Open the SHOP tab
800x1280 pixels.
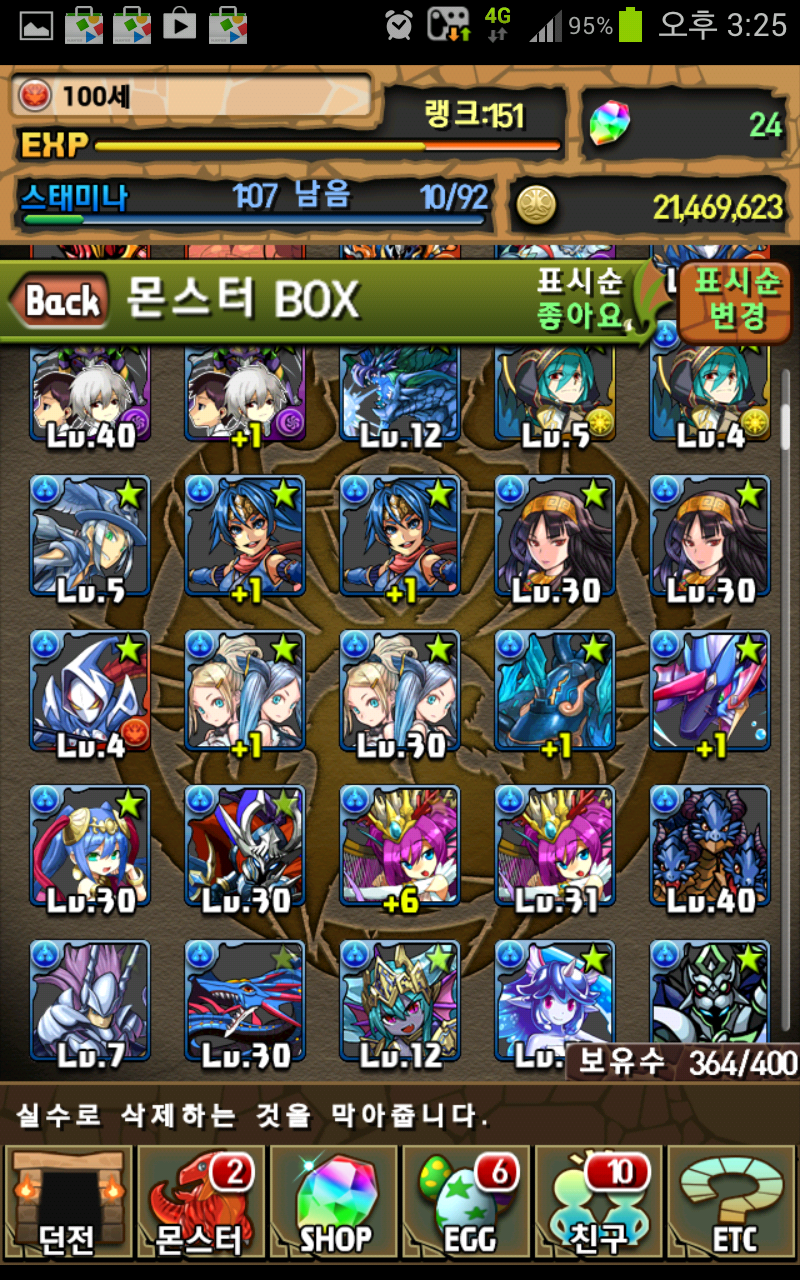tap(334, 1202)
